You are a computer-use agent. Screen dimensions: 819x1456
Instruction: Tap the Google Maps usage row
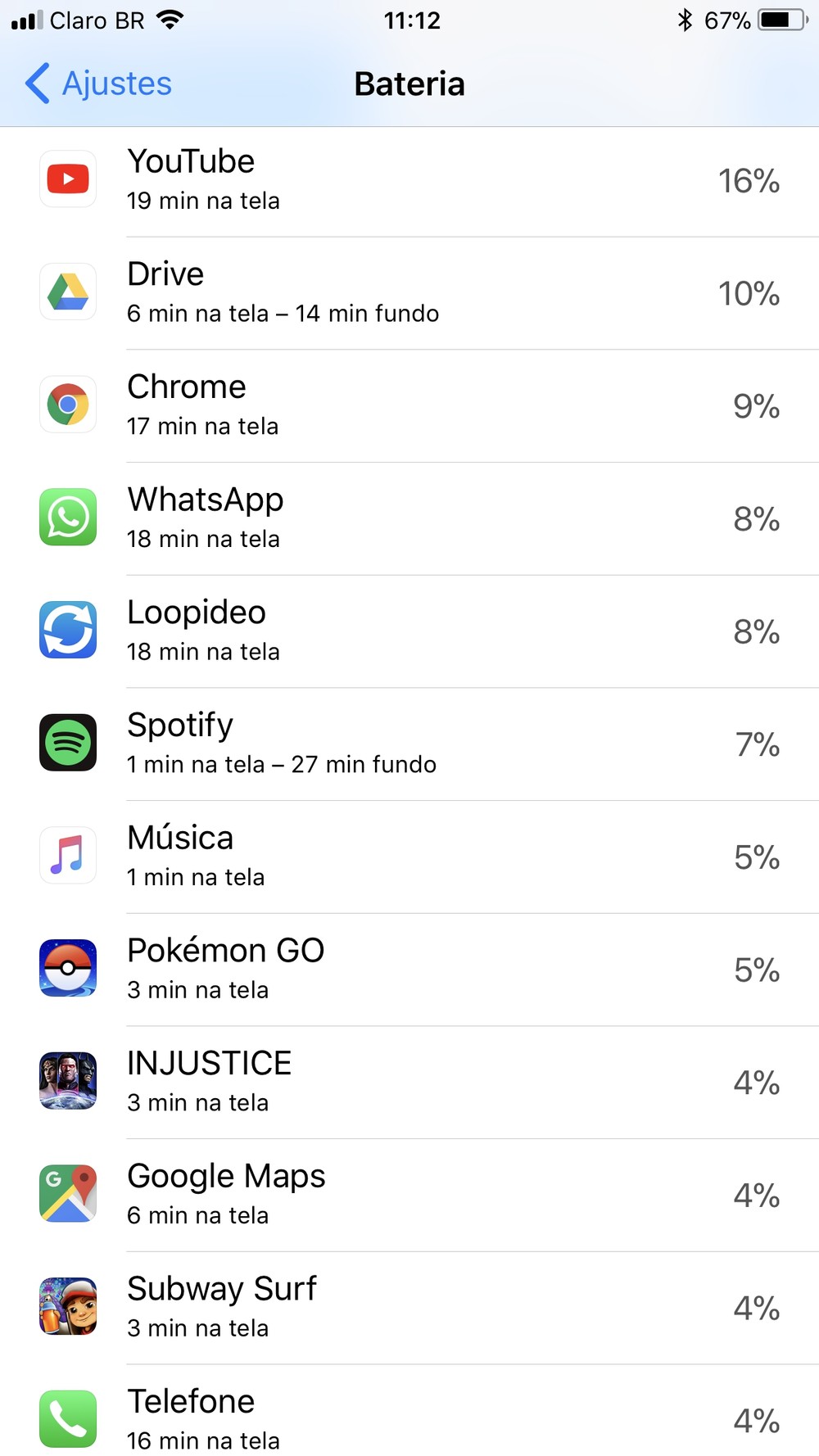[x=409, y=1195]
